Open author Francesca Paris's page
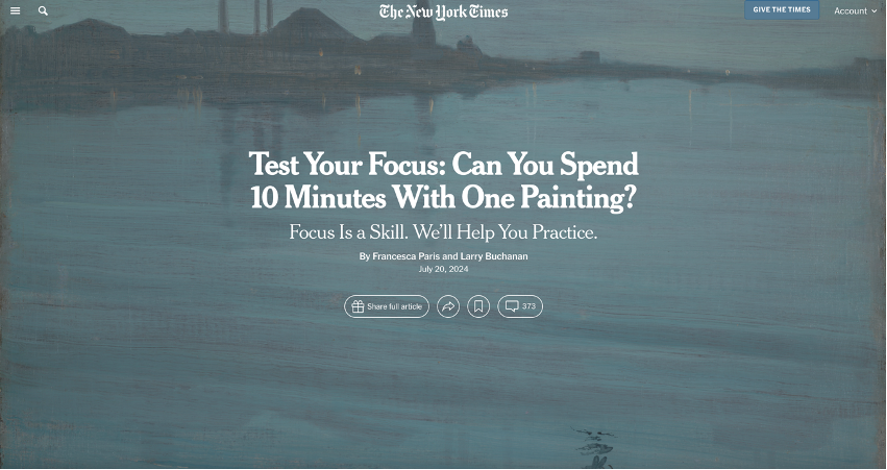887x470 pixels. point(405,257)
